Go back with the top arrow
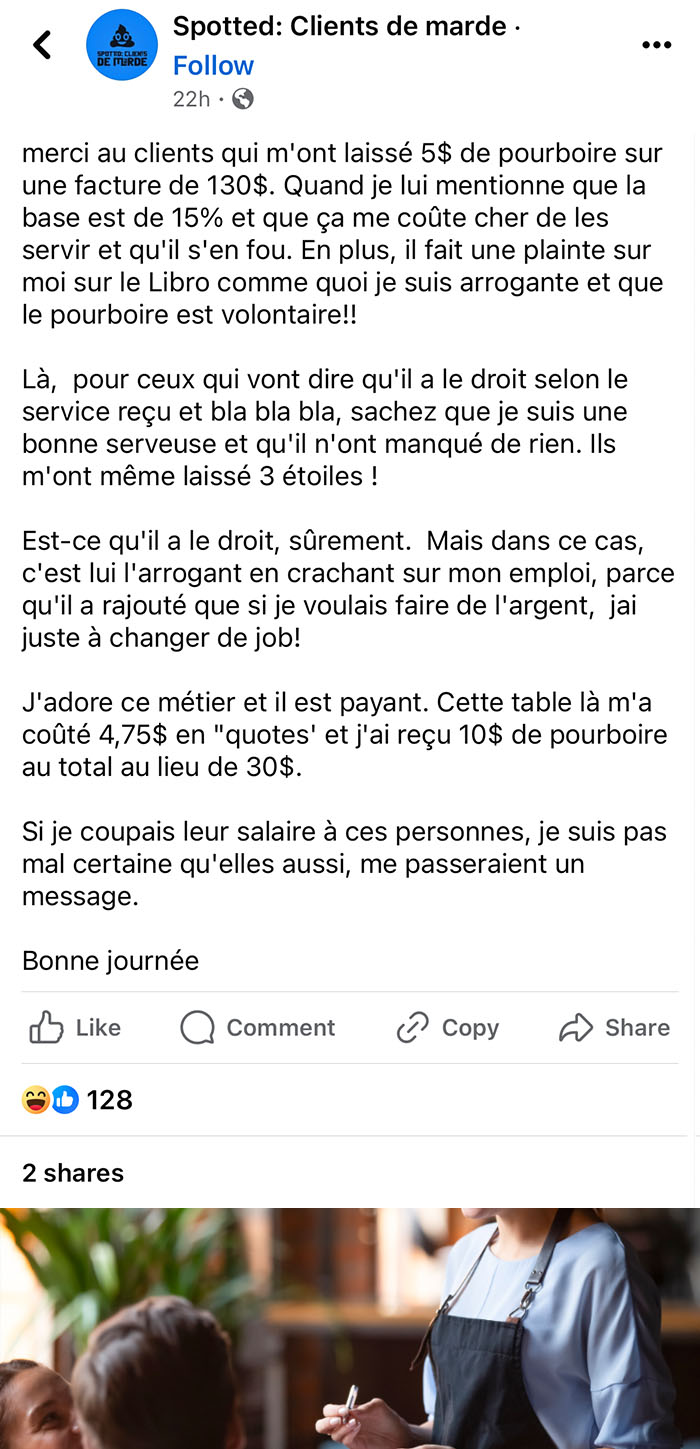The width and height of the screenshot is (700, 1449). [42, 45]
